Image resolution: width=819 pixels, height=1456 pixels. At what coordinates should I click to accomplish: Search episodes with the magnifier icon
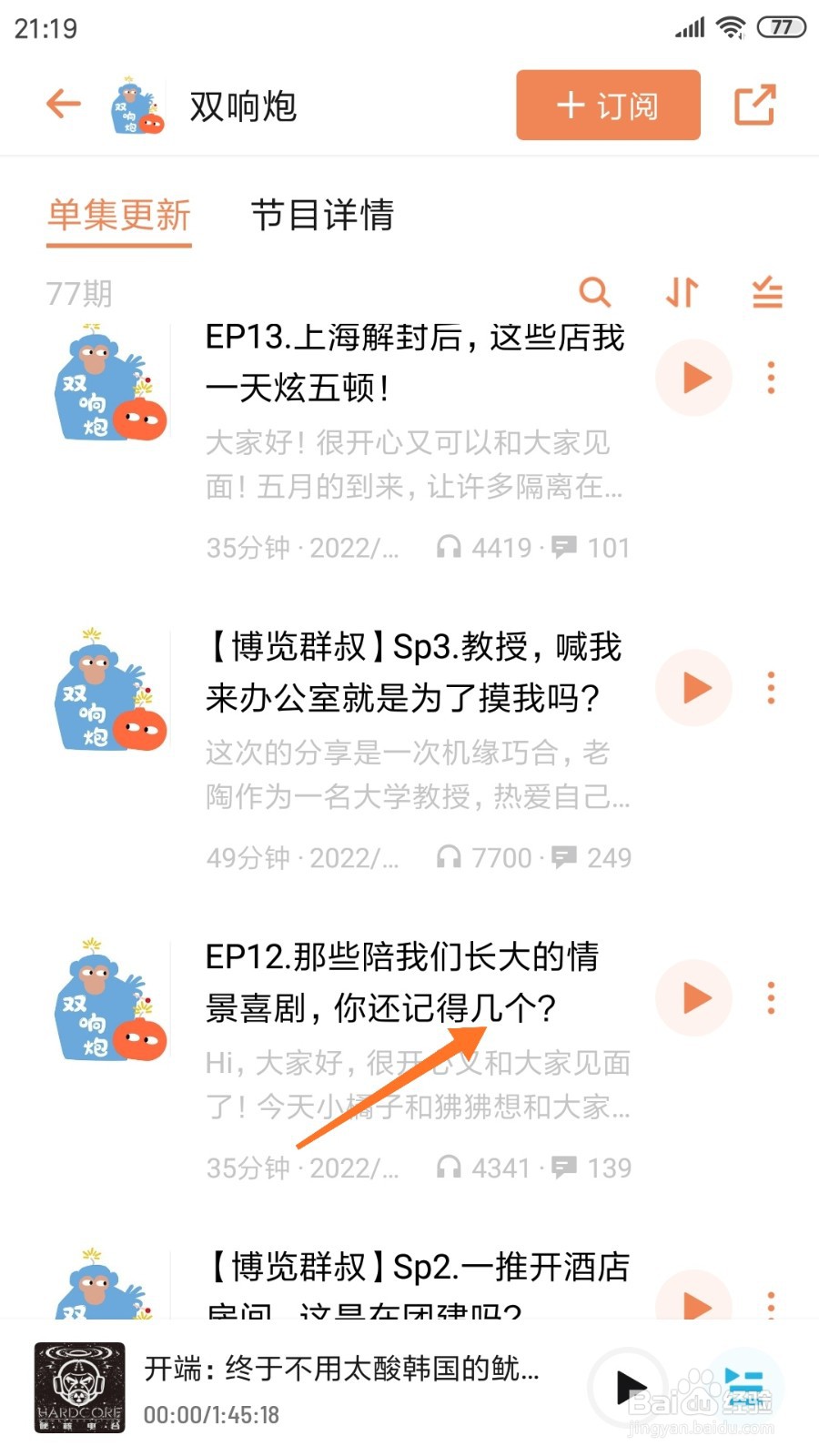[x=594, y=292]
